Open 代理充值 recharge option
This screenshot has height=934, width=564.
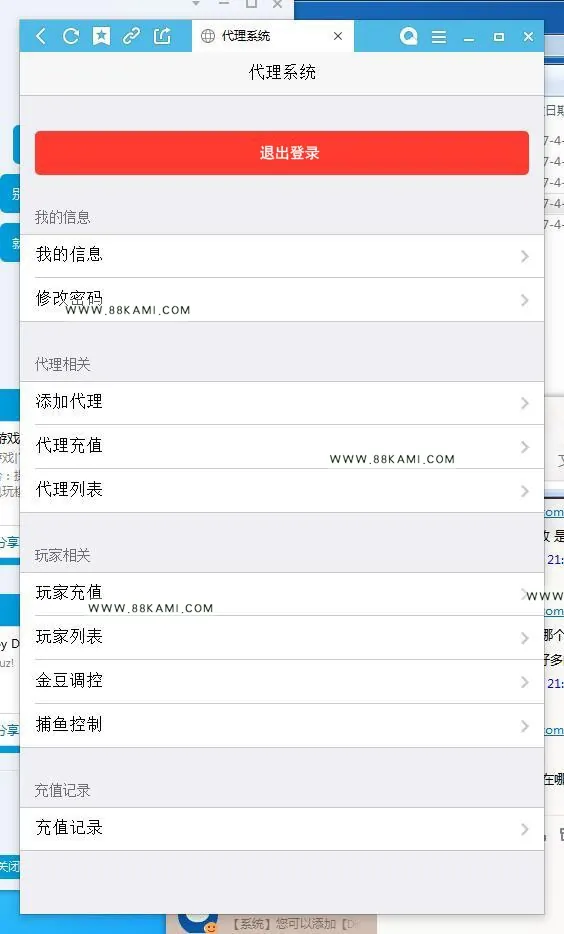(282, 447)
